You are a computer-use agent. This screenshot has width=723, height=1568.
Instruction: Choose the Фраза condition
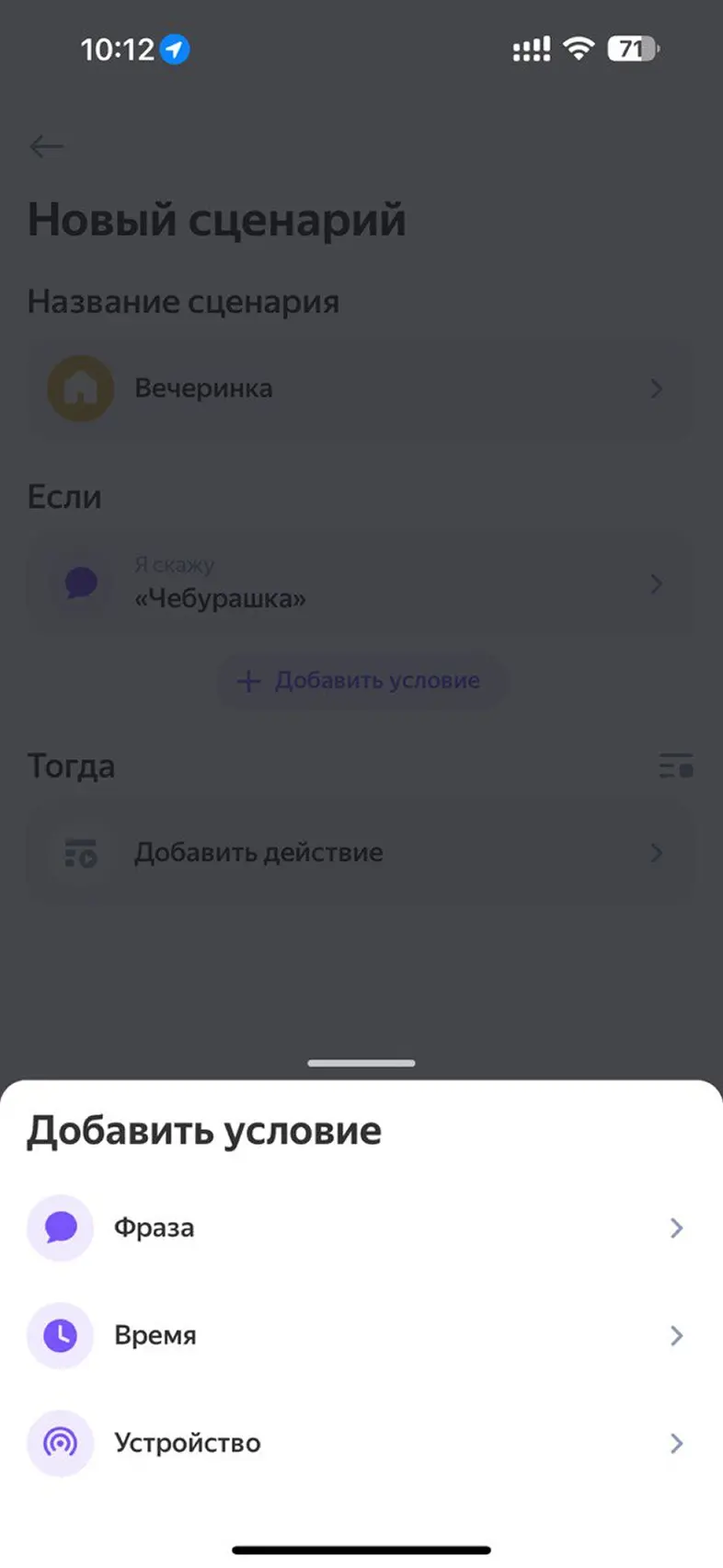(x=359, y=1228)
